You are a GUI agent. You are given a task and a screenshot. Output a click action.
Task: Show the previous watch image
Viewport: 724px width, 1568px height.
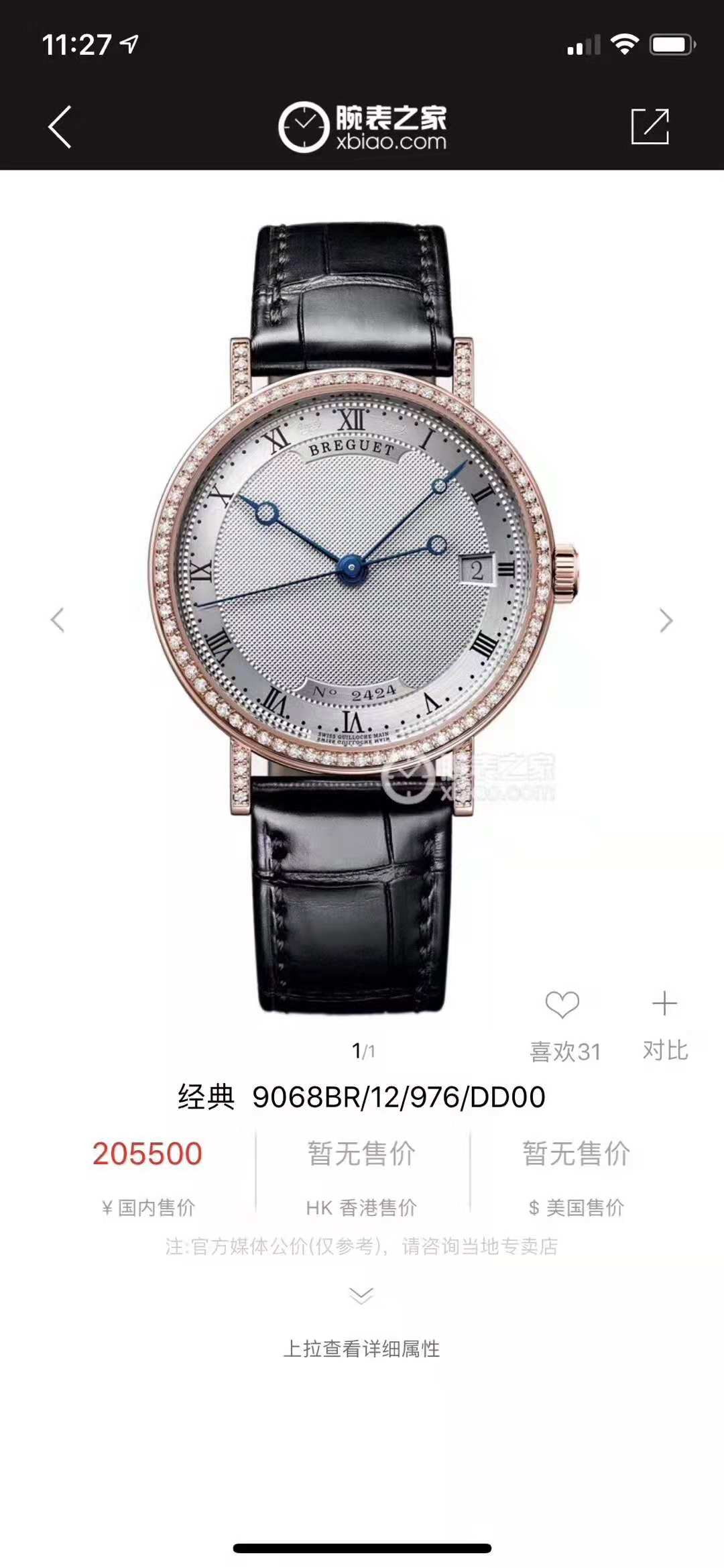click(58, 620)
